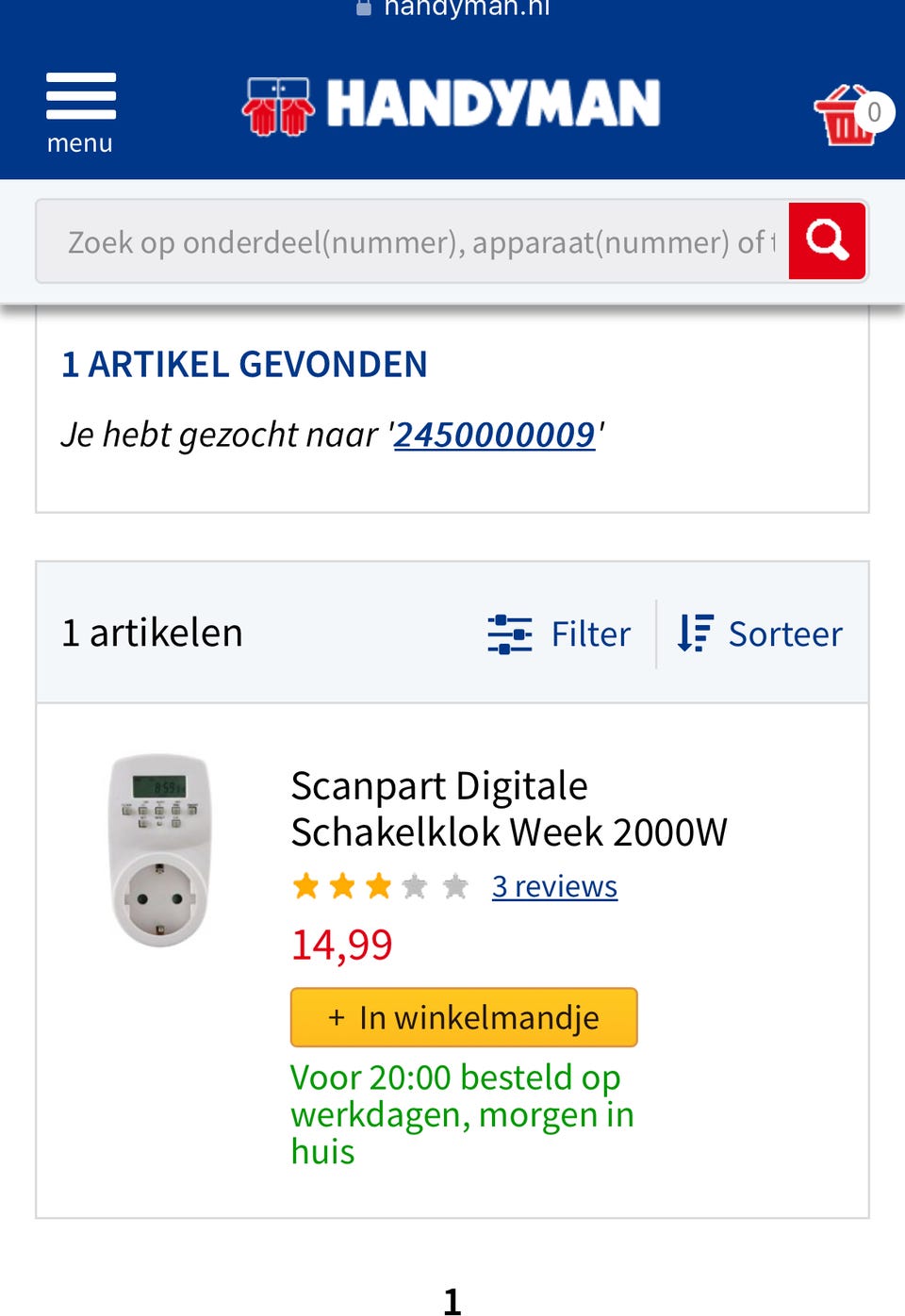Select the third orange star rating
The width and height of the screenshot is (905, 1316).
[379, 886]
